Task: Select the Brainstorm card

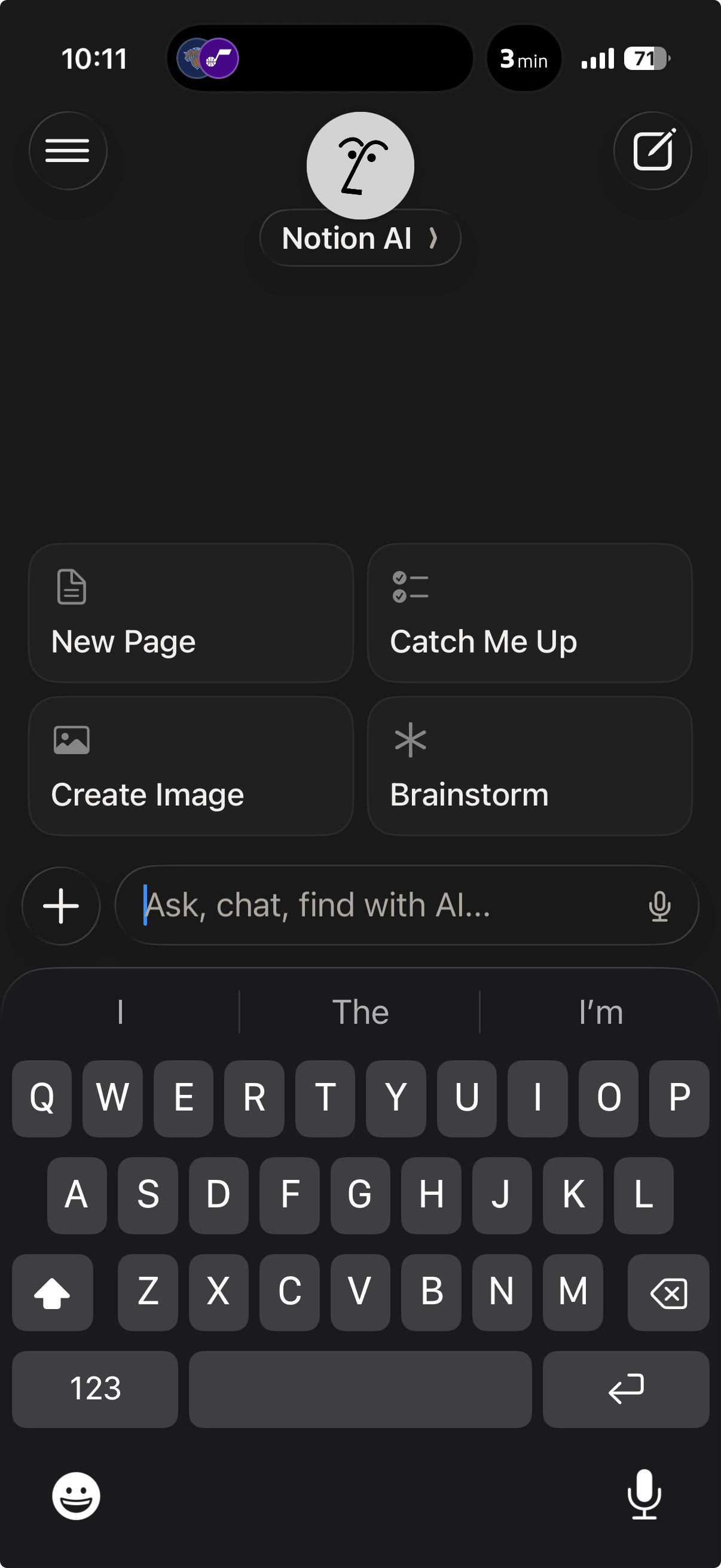Action: (529, 765)
